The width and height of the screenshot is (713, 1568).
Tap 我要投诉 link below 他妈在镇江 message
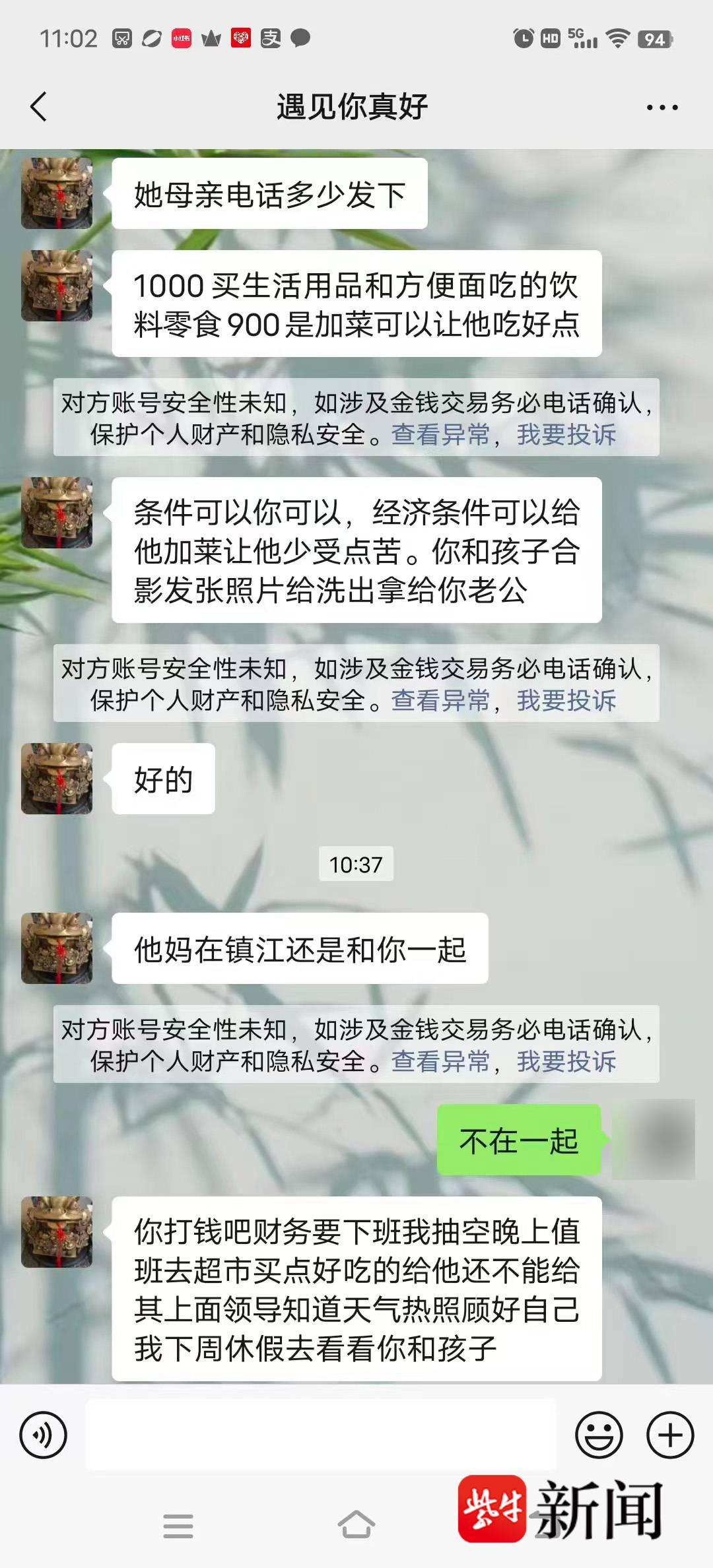click(566, 1062)
